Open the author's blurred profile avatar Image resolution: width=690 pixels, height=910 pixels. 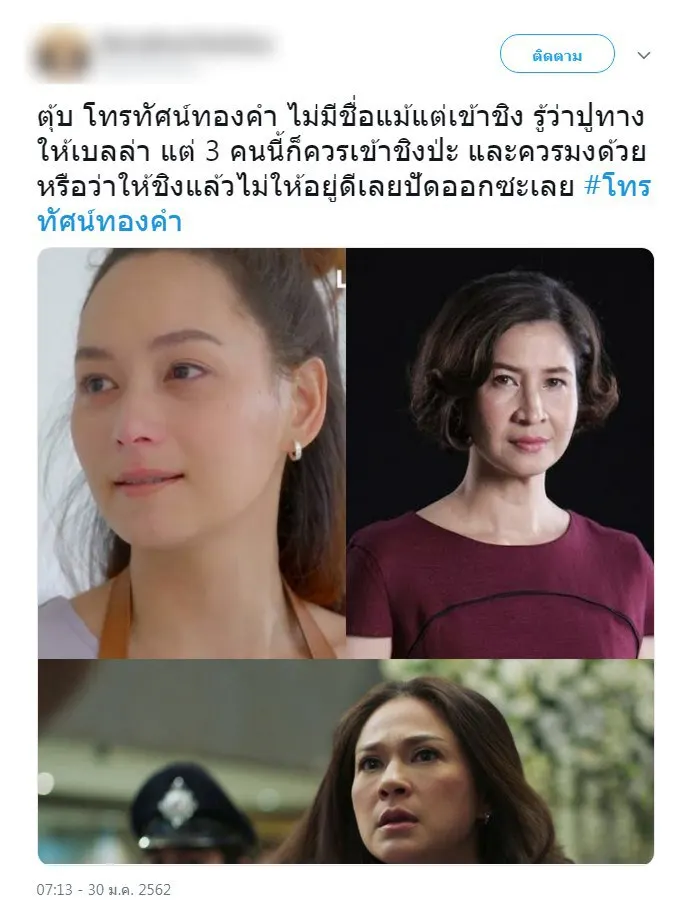tap(64, 52)
